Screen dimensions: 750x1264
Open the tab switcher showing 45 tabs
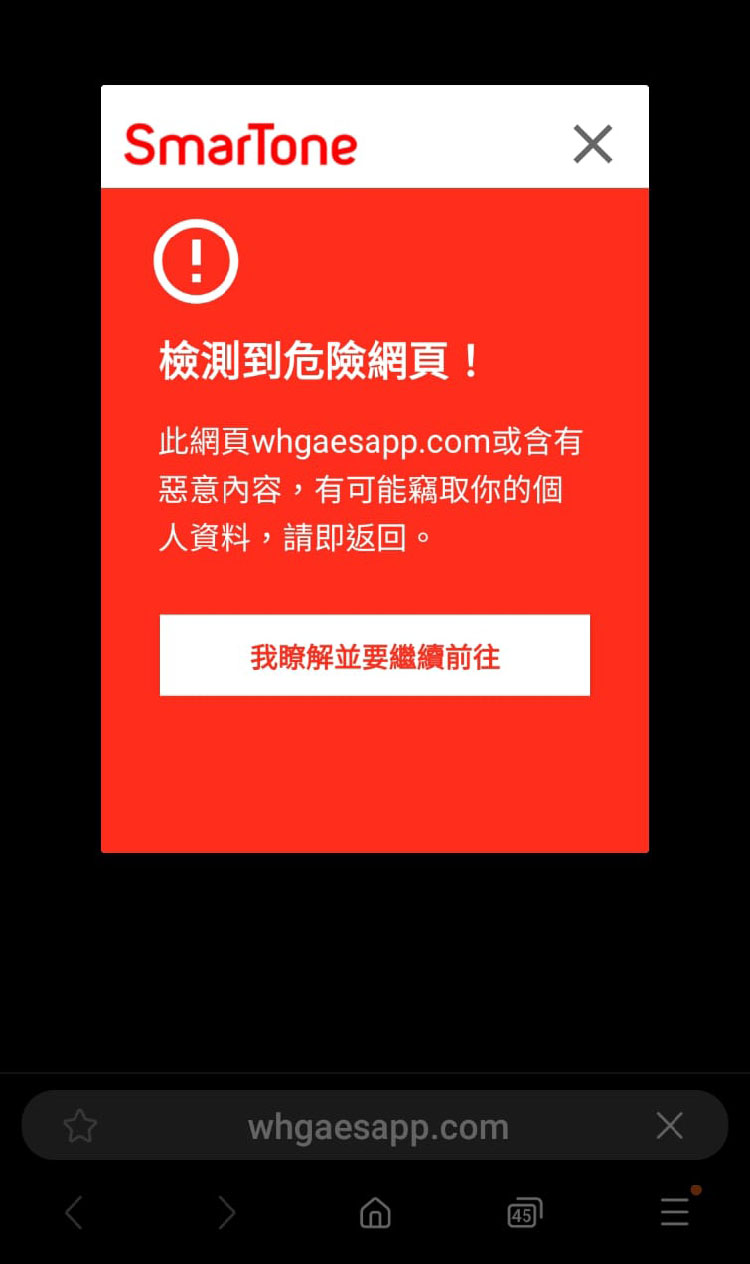pos(524,1214)
